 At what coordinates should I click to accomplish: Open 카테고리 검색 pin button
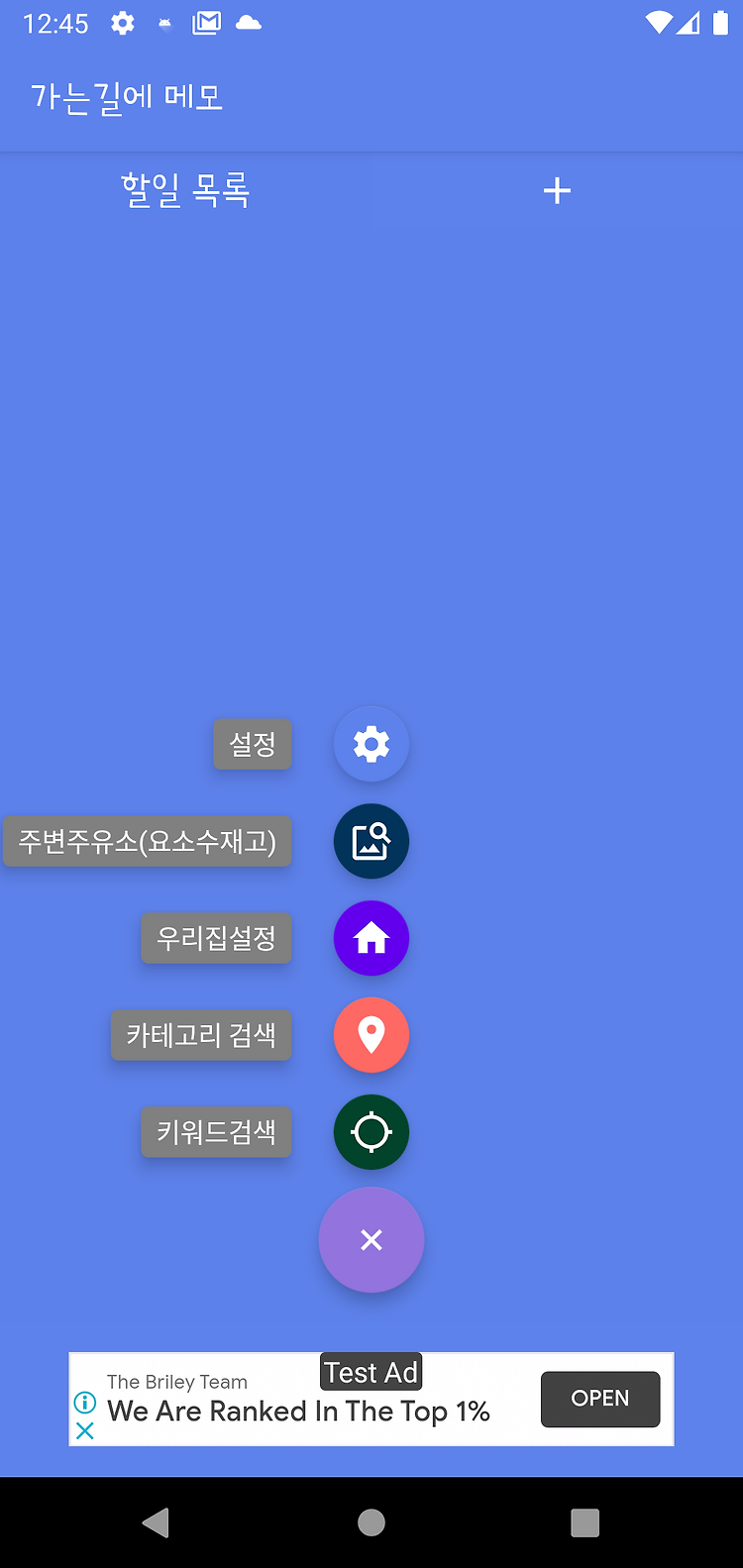tap(371, 1035)
